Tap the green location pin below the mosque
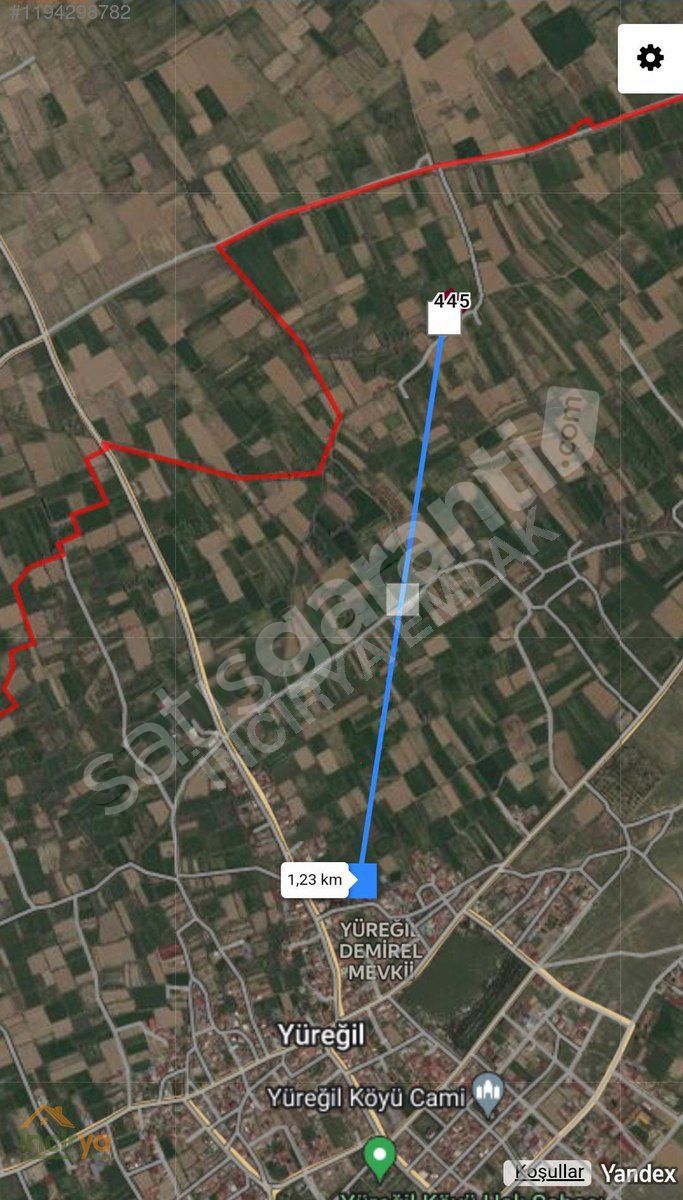This screenshot has width=683, height=1200. click(379, 1158)
